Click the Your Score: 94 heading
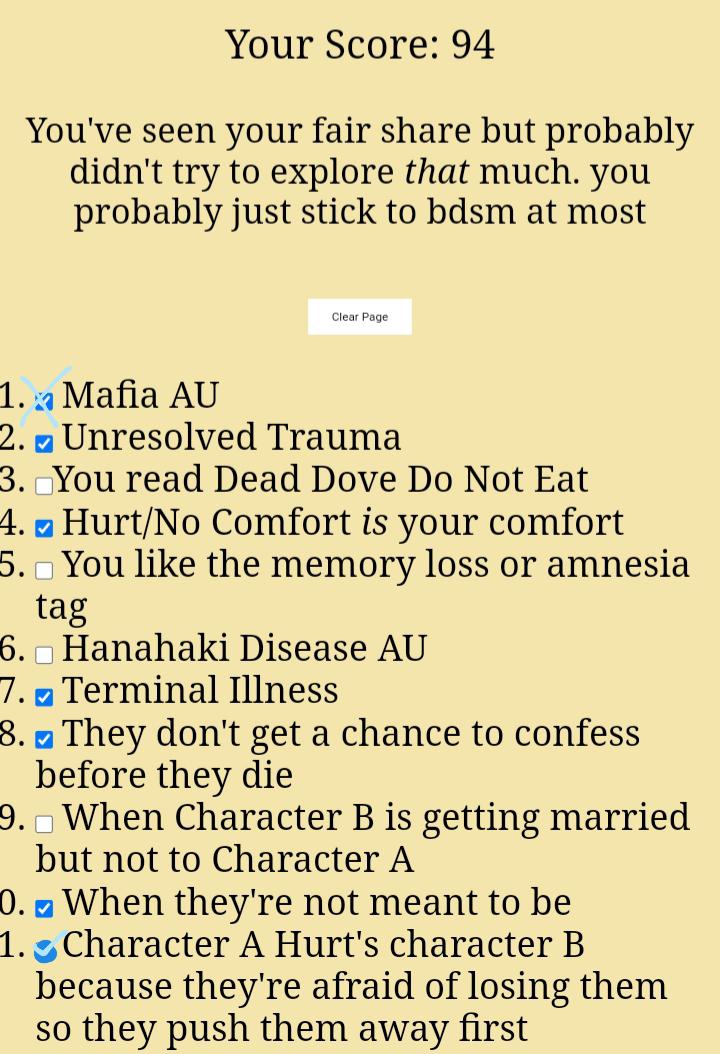Viewport: 720px width, 1054px height. [x=360, y=44]
